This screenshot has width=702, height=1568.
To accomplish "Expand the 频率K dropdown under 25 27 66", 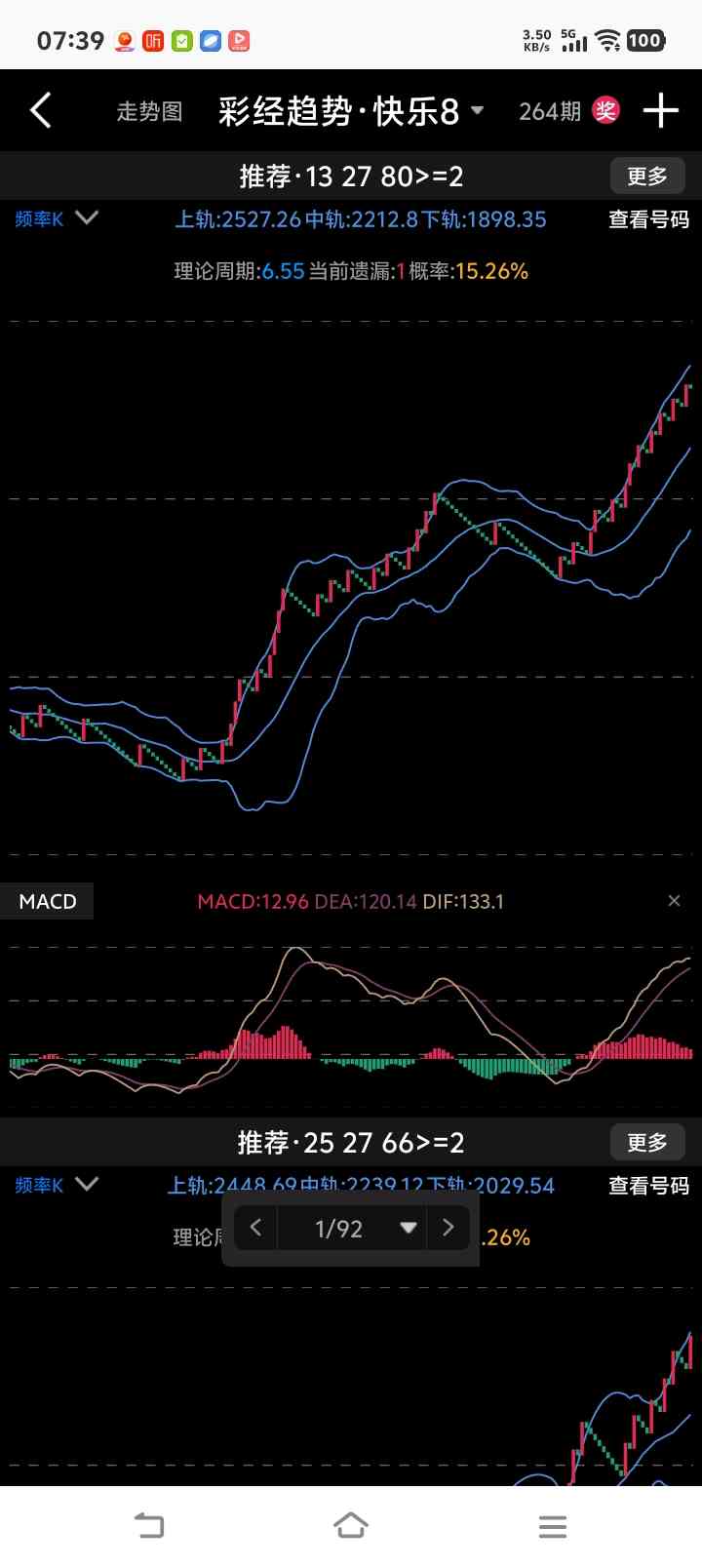I will coord(57,1186).
